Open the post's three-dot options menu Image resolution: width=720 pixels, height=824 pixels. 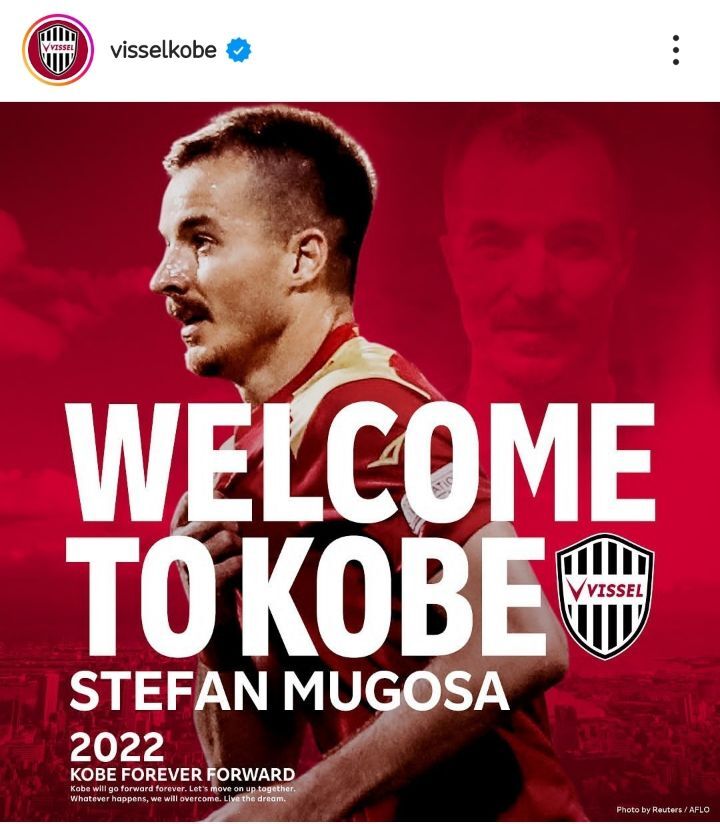click(x=676, y=50)
